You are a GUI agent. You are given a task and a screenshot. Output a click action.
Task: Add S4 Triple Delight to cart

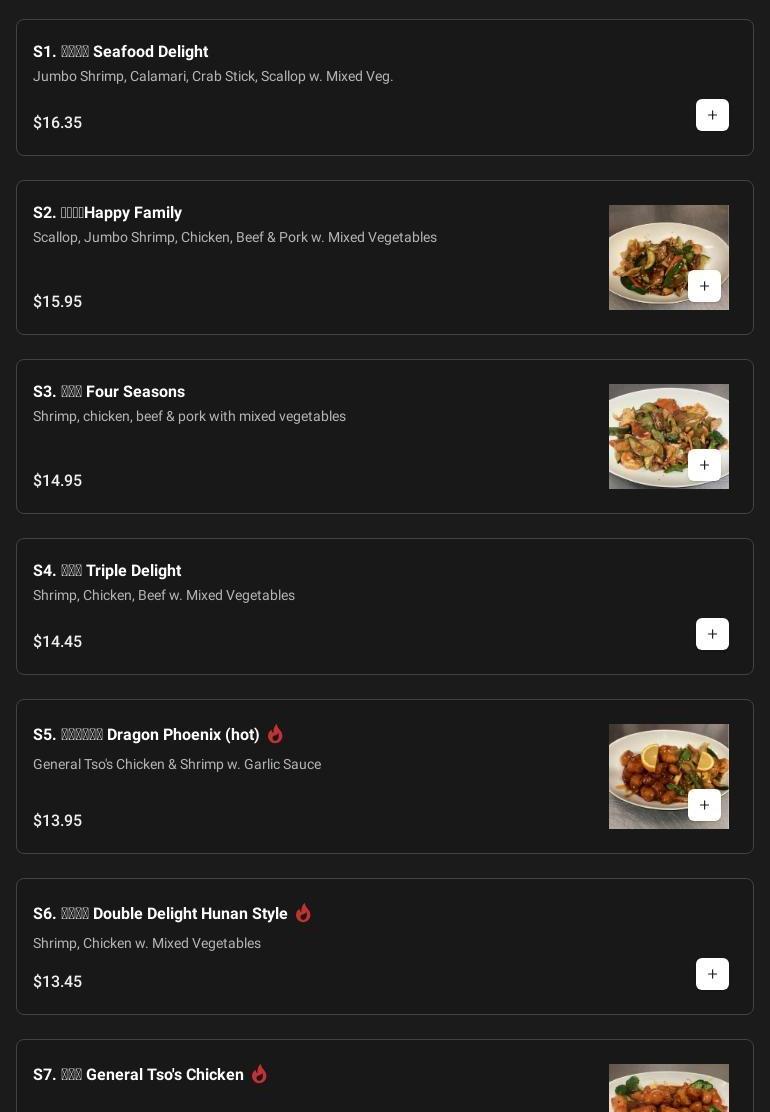tap(712, 634)
